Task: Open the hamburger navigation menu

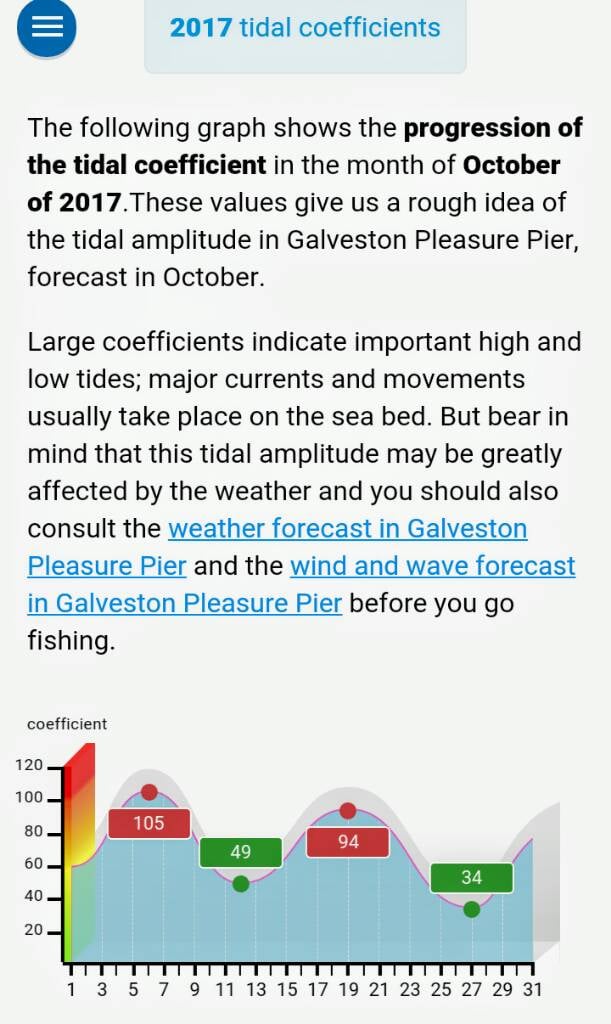Action: [46, 27]
